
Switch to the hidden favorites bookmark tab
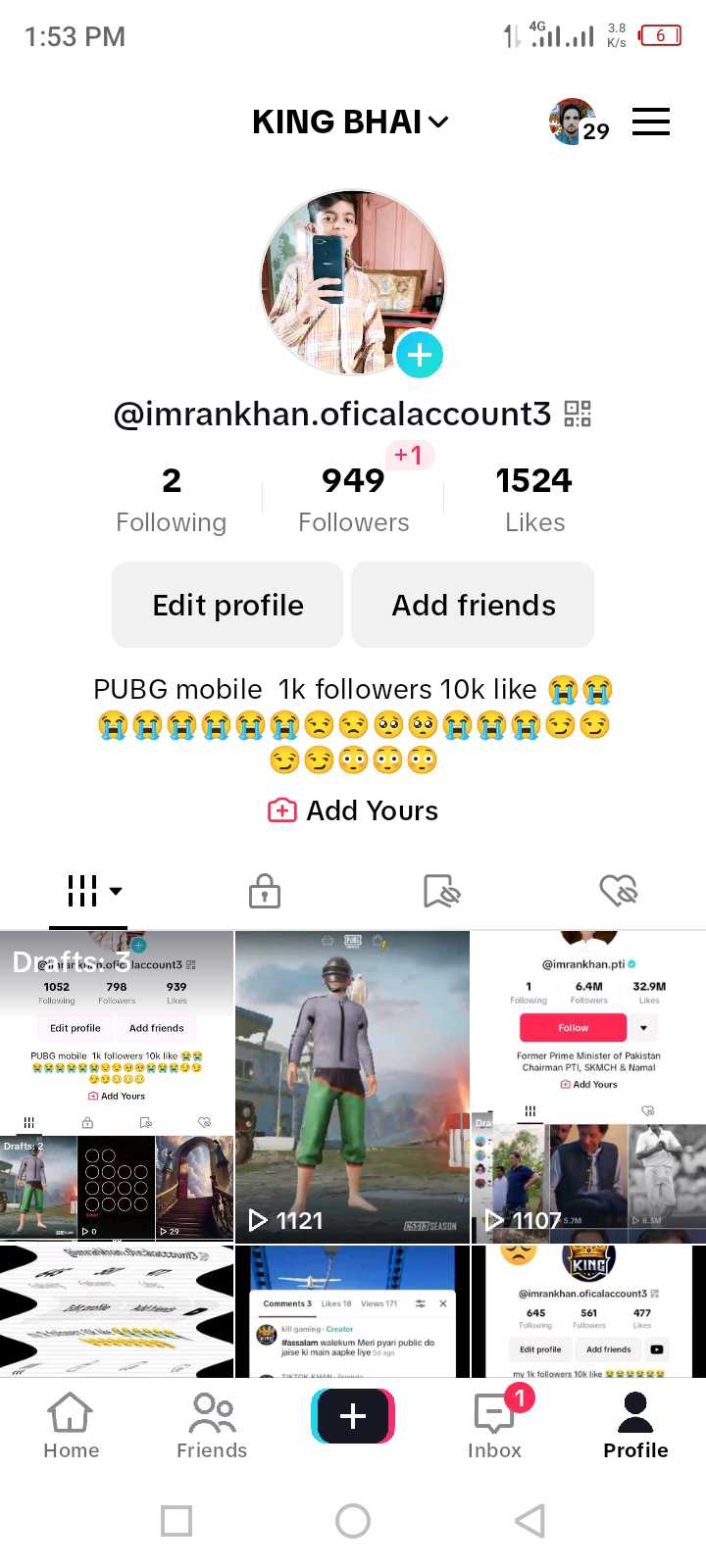tap(441, 891)
